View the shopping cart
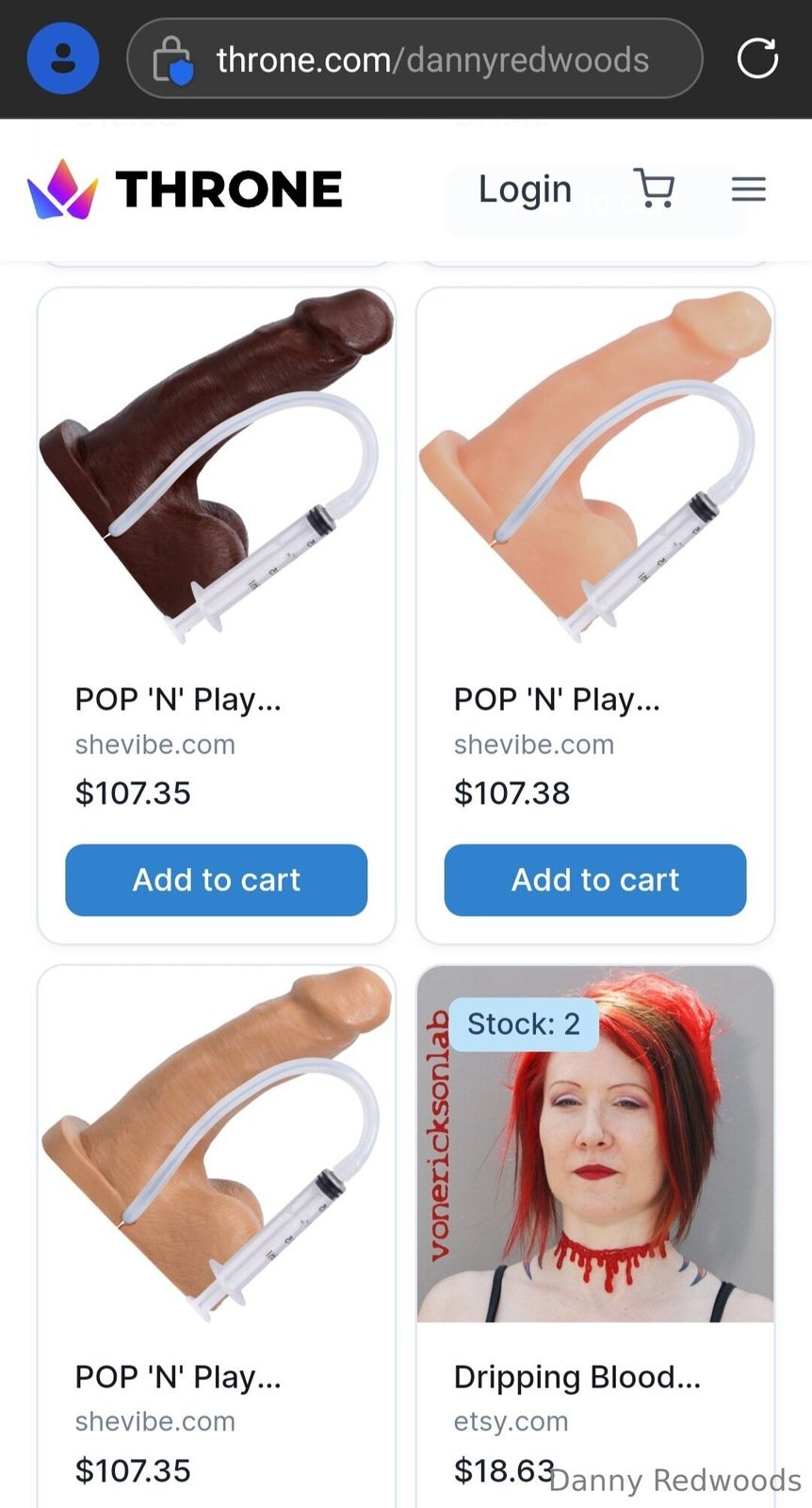This screenshot has width=812, height=1508. [x=654, y=188]
